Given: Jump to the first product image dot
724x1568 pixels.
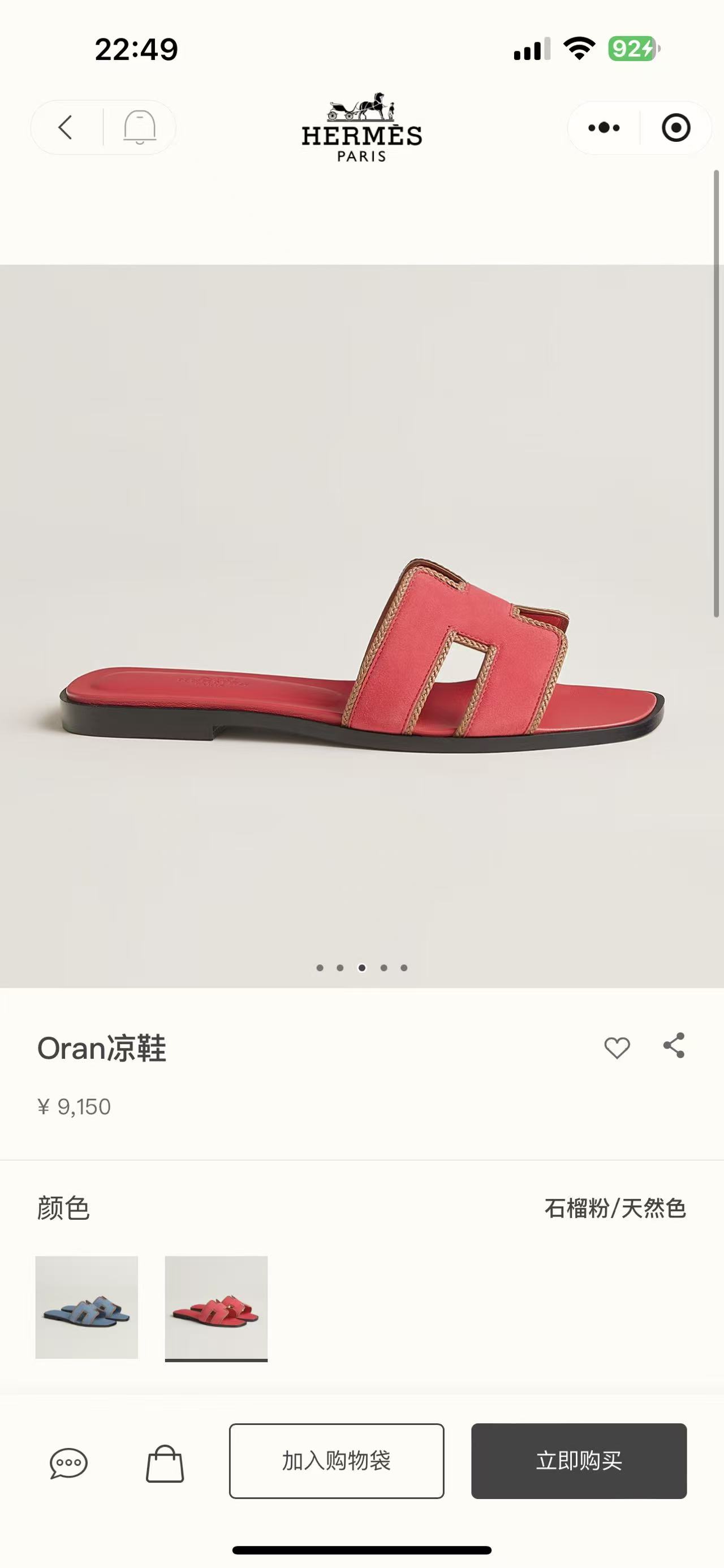Looking at the screenshot, I should click(x=320, y=968).
